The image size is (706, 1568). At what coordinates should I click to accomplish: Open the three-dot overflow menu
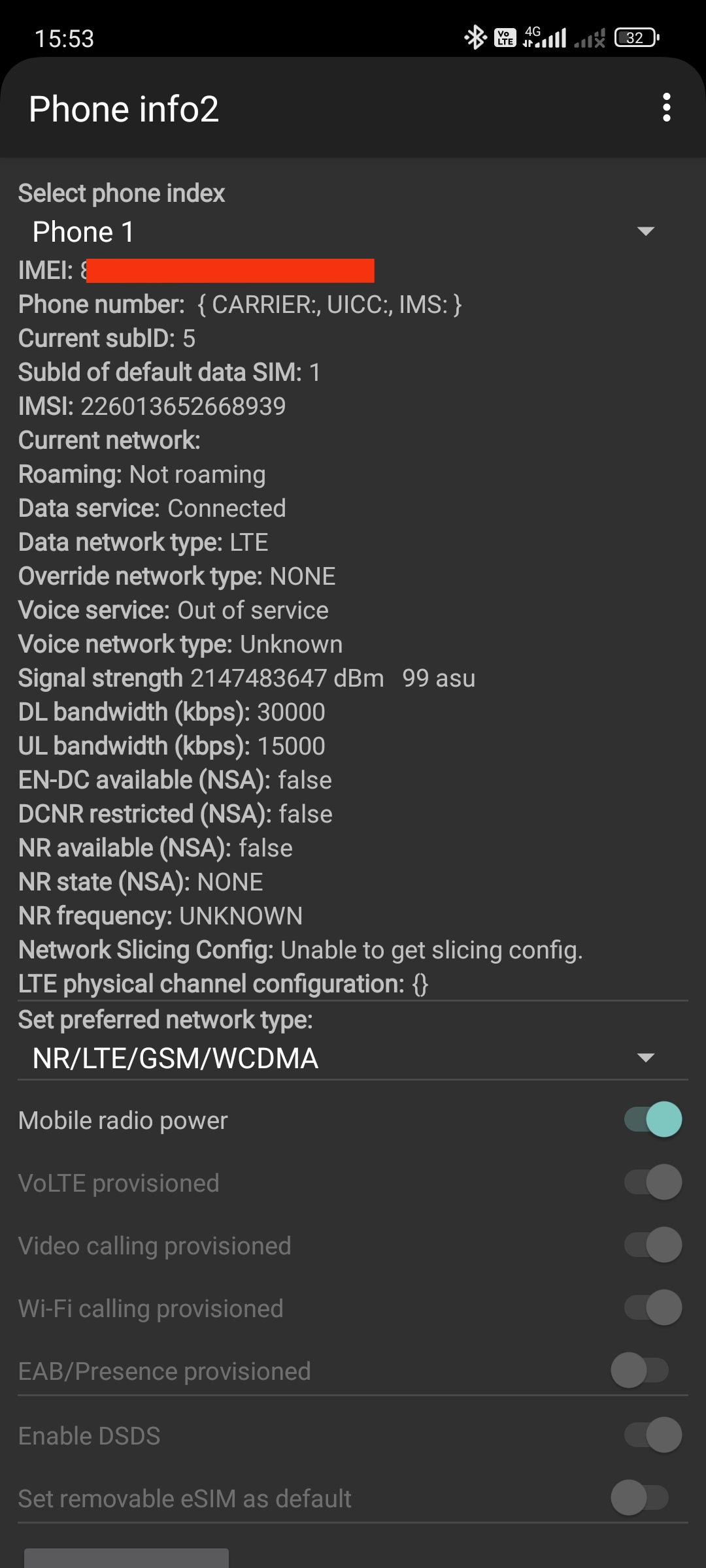(x=666, y=108)
